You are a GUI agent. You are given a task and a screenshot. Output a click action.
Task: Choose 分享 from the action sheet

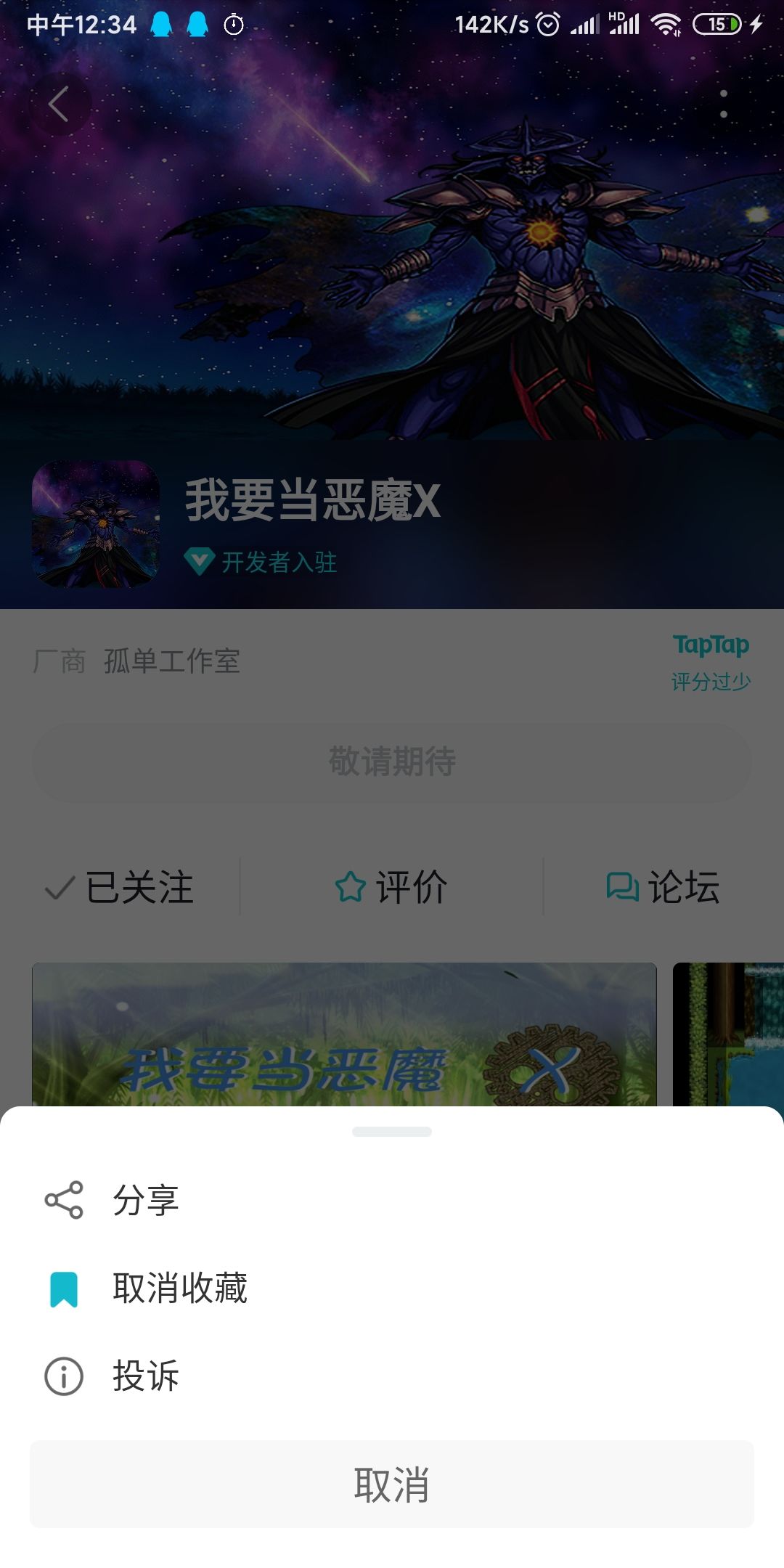point(145,1199)
